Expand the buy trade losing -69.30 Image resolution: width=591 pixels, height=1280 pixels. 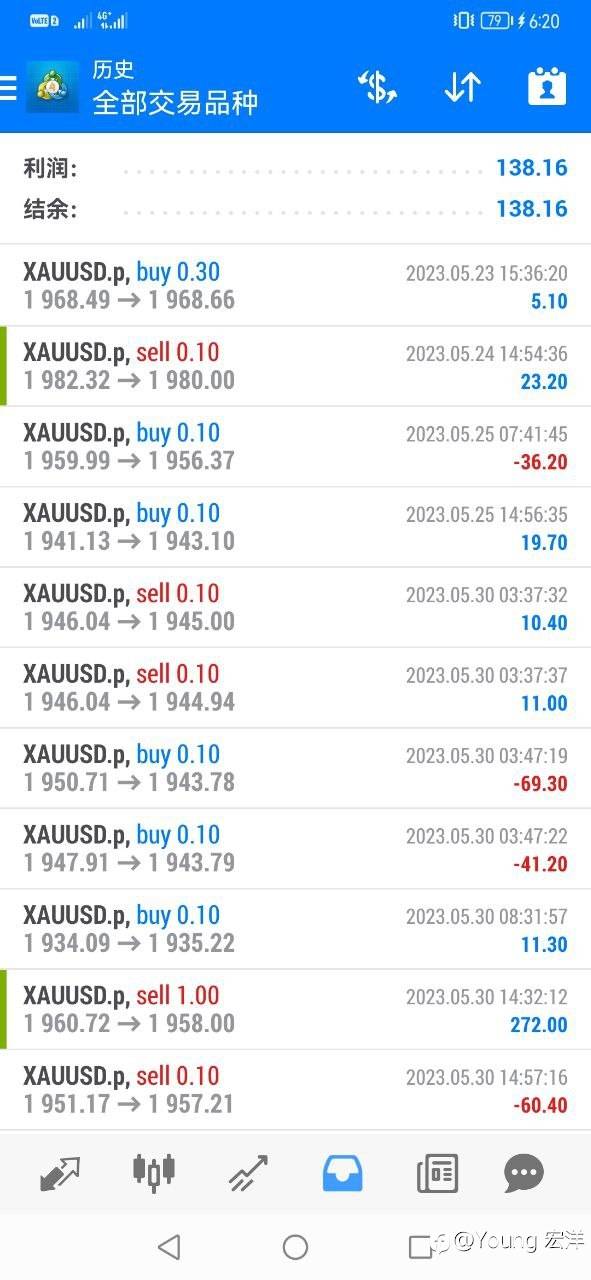[295, 768]
